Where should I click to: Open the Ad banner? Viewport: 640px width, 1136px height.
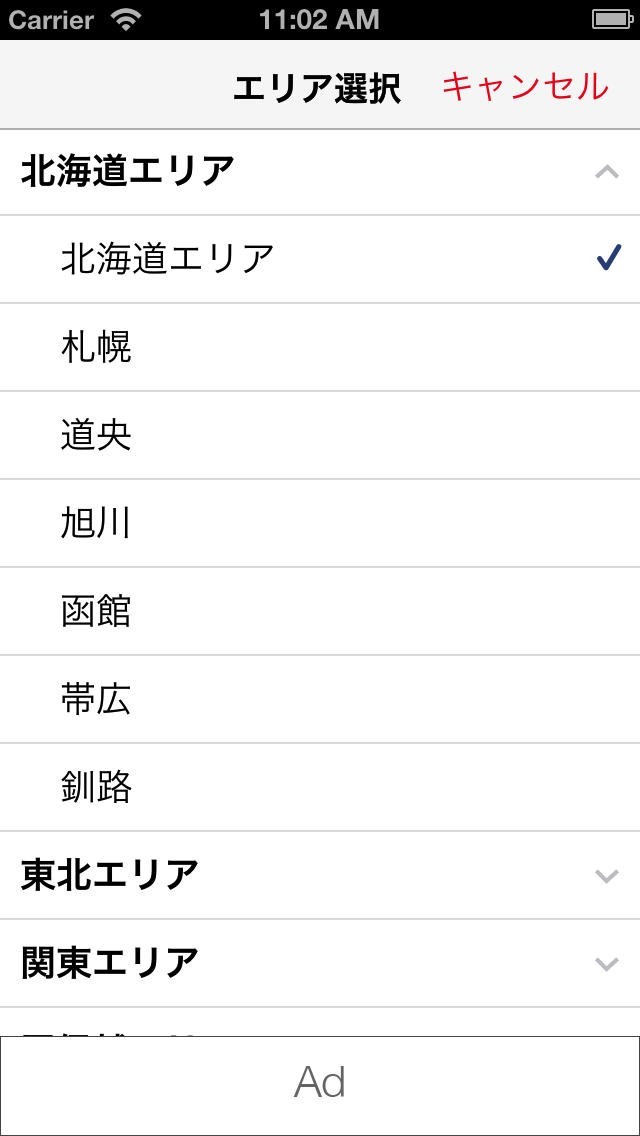320,1083
